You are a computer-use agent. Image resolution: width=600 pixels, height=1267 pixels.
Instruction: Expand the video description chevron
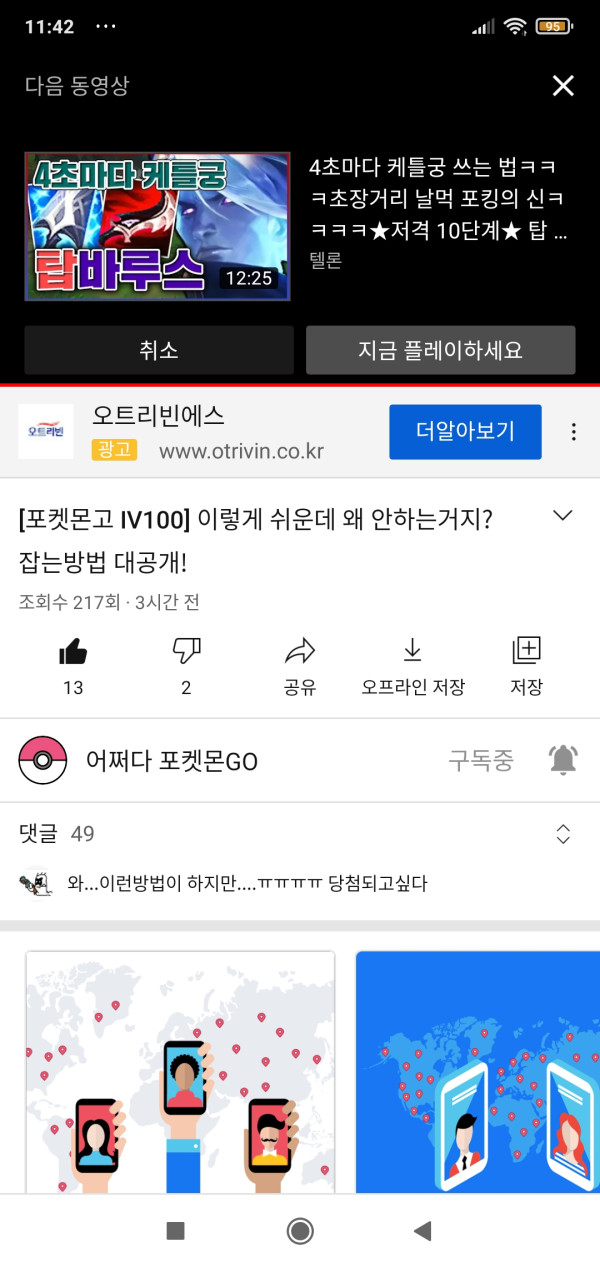pos(563,516)
